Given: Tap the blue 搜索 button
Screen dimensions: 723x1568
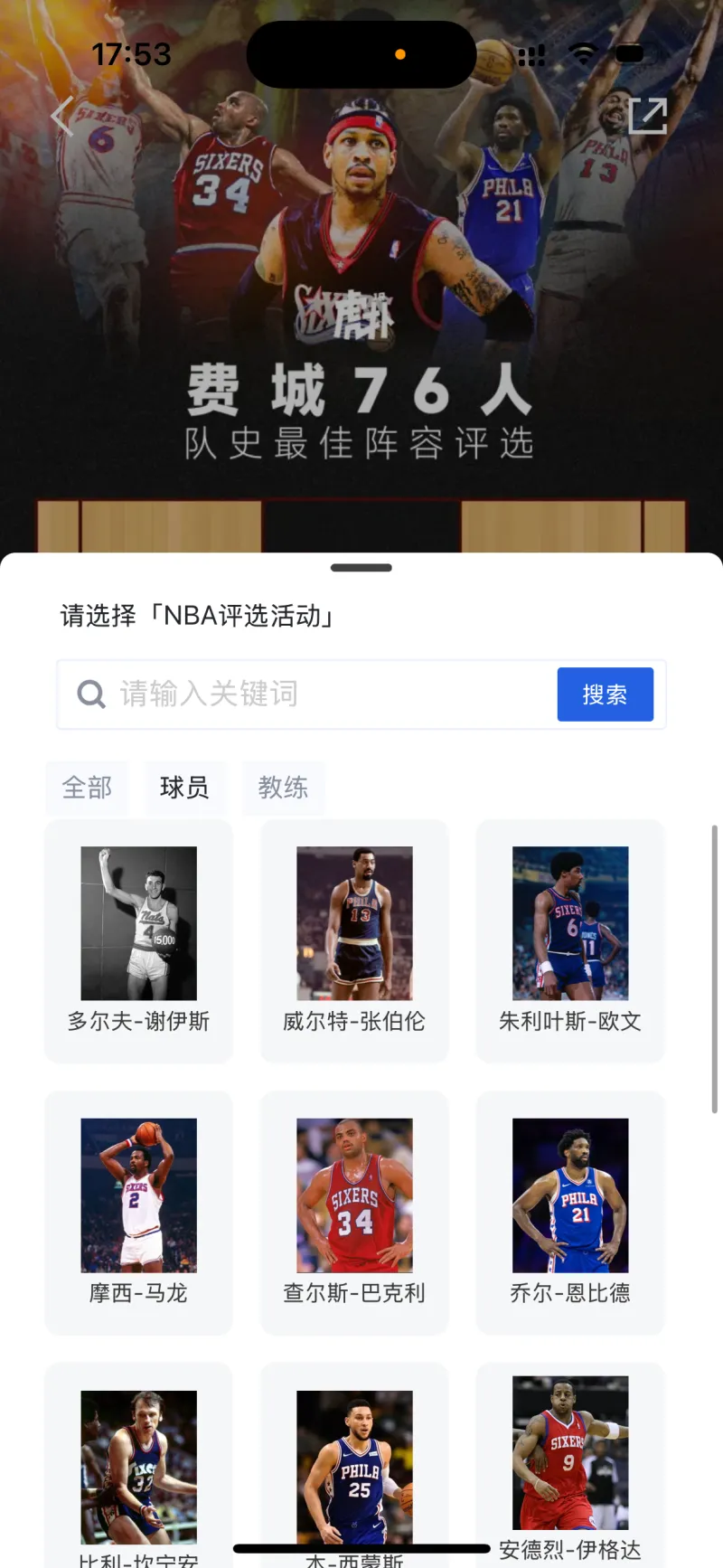Looking at the screenshot, I should click(x=605, y=694).
